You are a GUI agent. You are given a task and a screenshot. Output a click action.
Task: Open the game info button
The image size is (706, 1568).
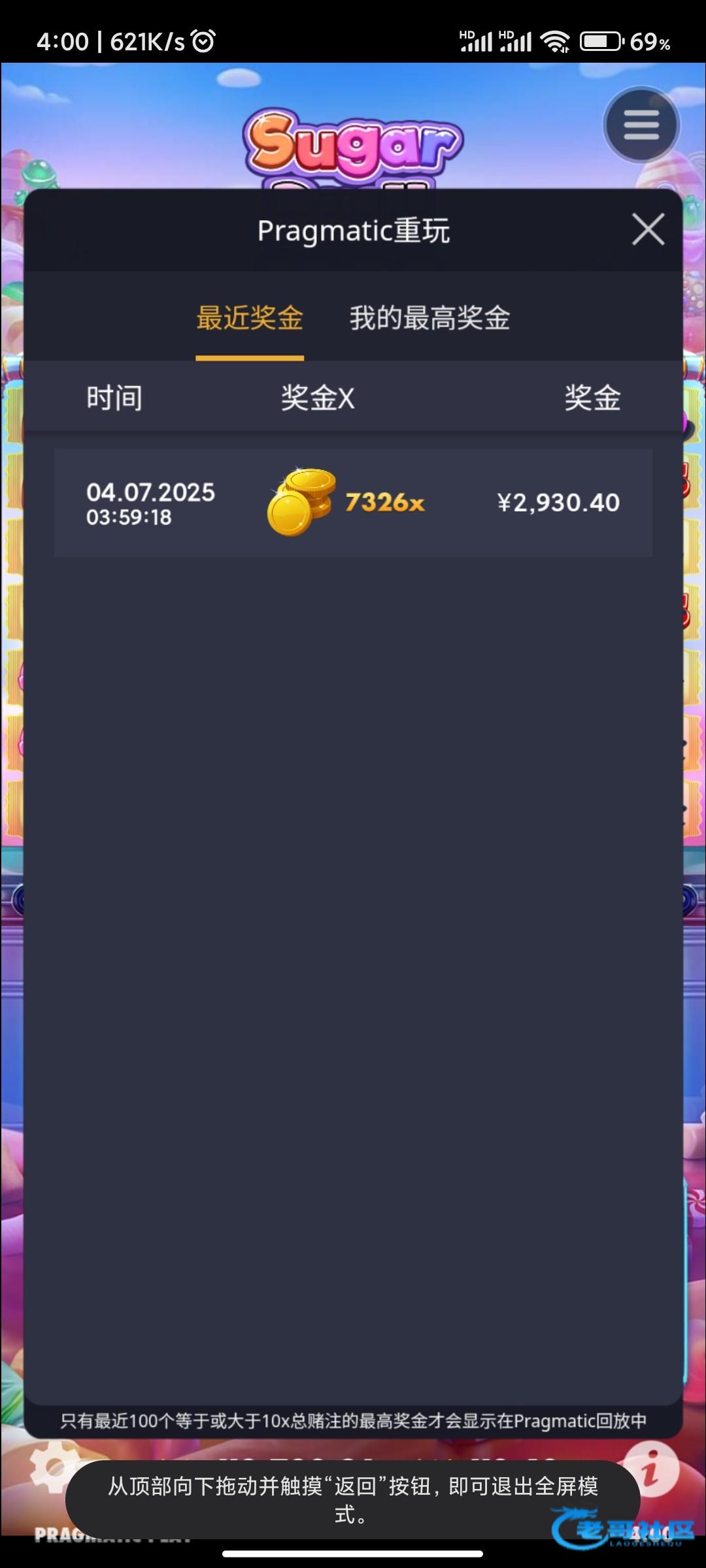tap(650, 1468)
